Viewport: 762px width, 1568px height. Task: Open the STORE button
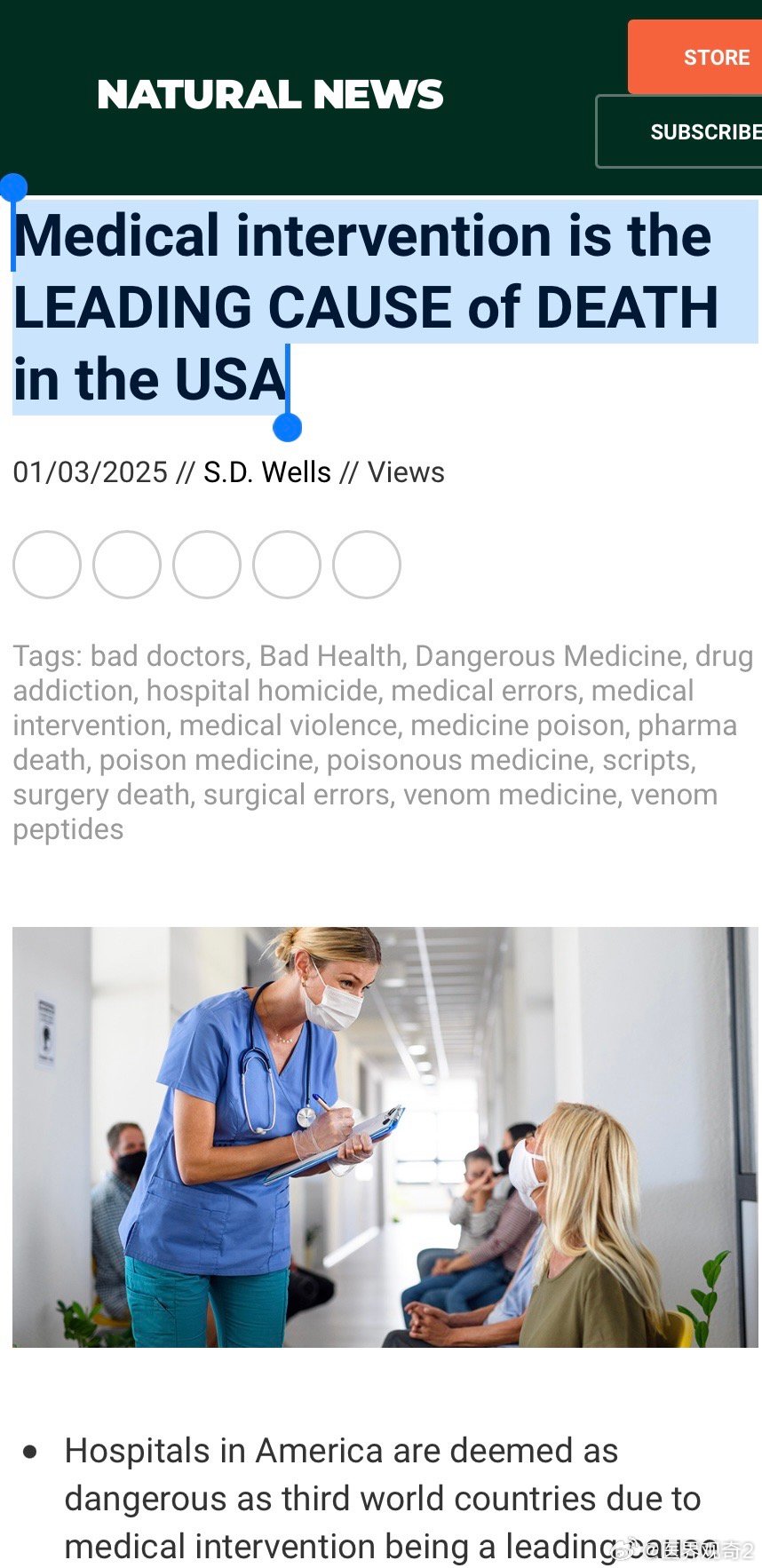(702, 58)
